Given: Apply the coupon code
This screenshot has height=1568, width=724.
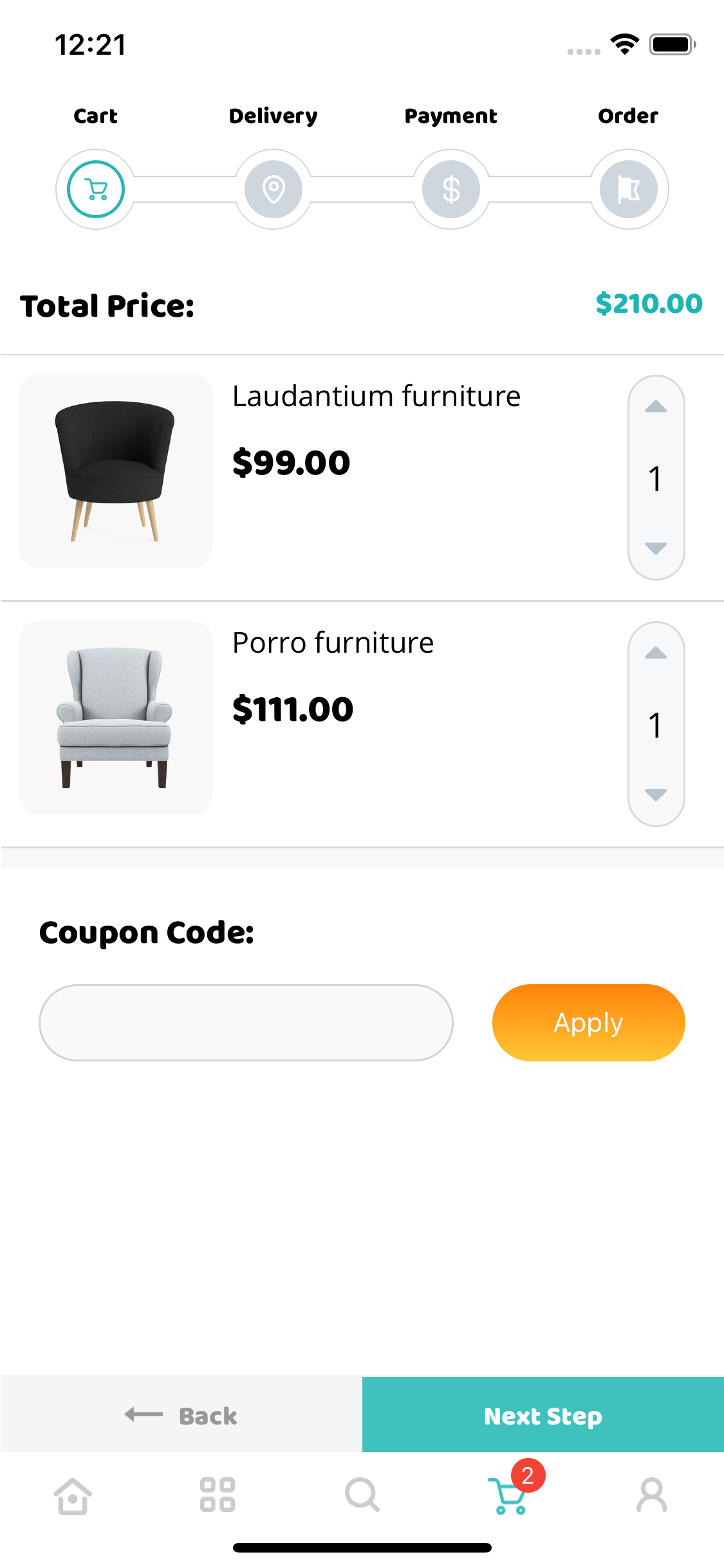Looking at the screenshot, I should tap(588, 1022).
